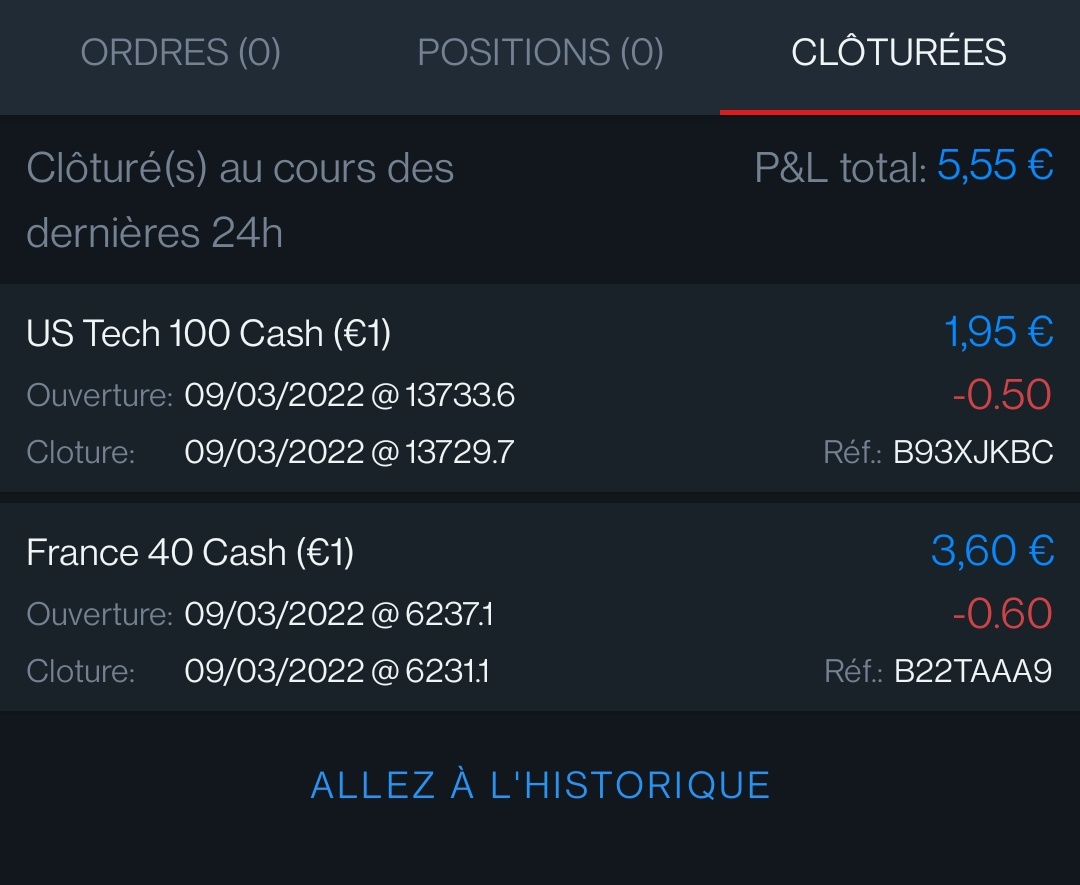This screenshot has height=885, width=1080.
Task: Select the CLÔTURÉES tab
Action: (898, 53)
